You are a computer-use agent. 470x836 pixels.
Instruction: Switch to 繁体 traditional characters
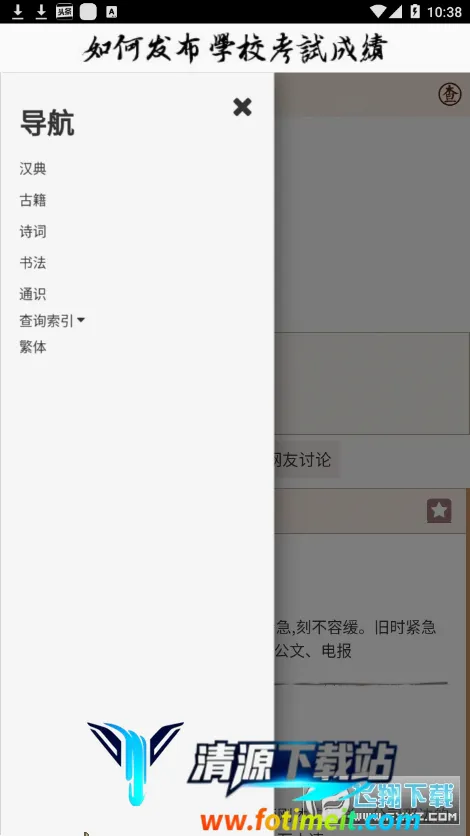[33, 347]
